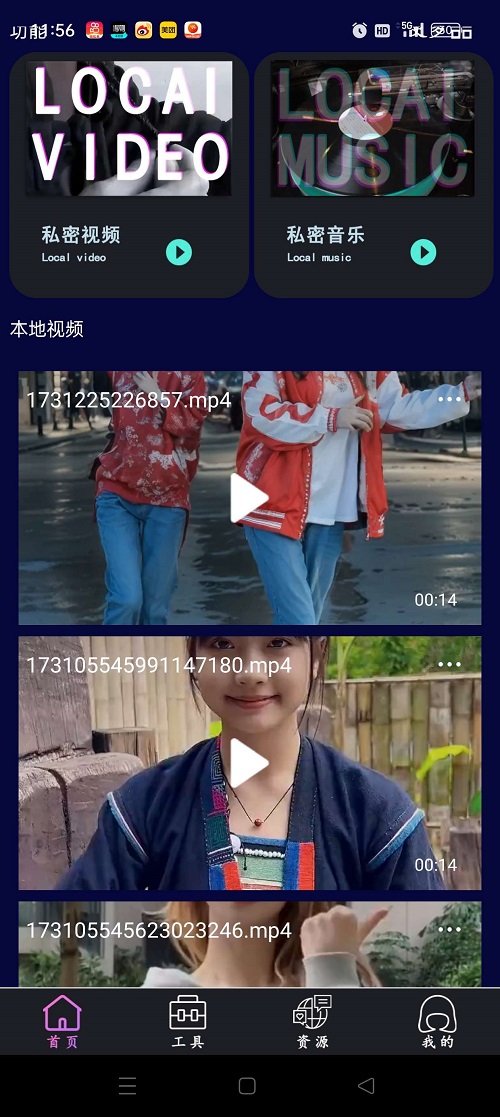The image size is (500, 1117).
Task: Open the 1731055456230​23246.mp4 video tile
Action: 250,945
